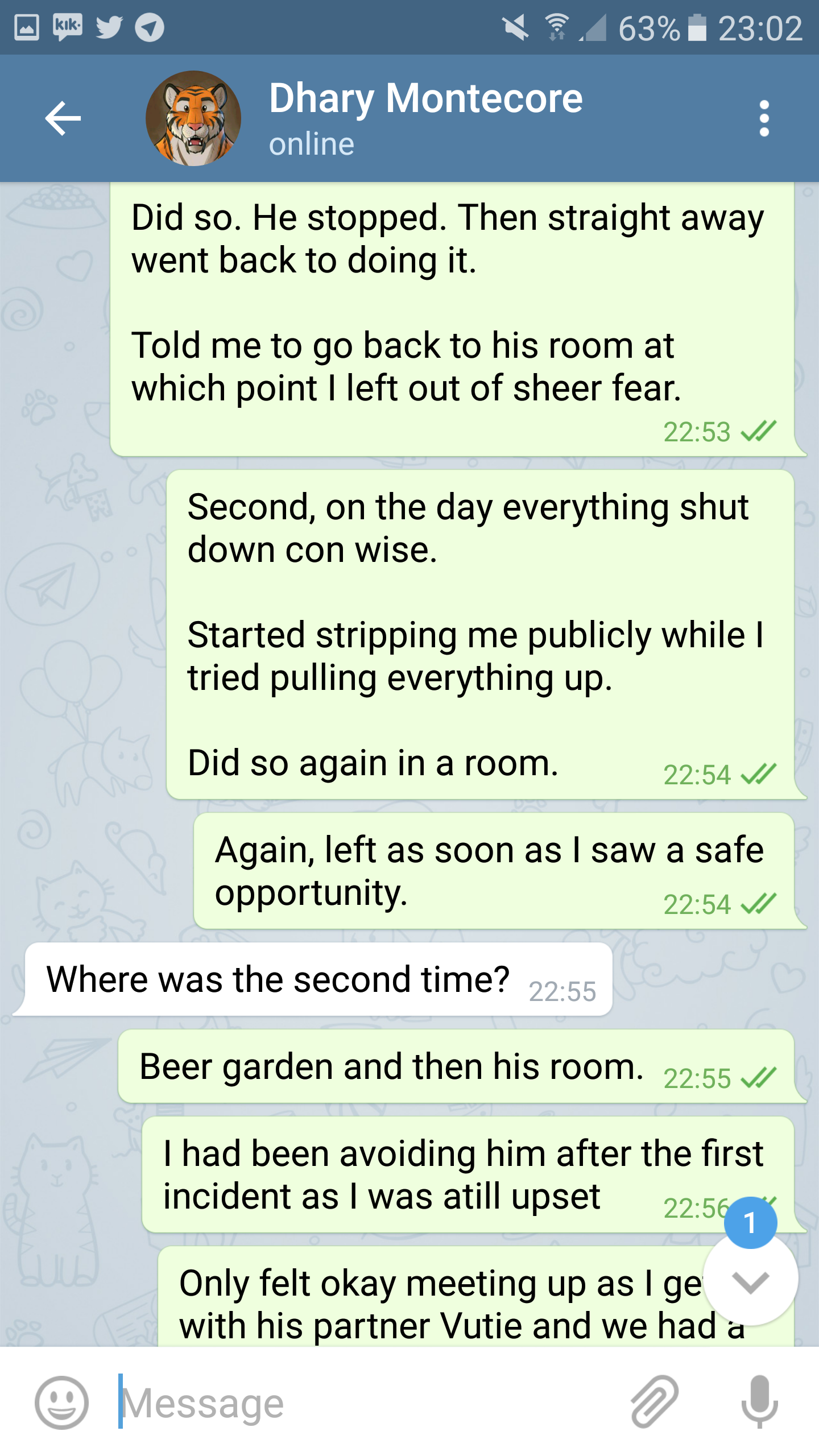Tap the microphone to record voice
Viewport: 819px width, 1456px height.
click(759, 1402)
